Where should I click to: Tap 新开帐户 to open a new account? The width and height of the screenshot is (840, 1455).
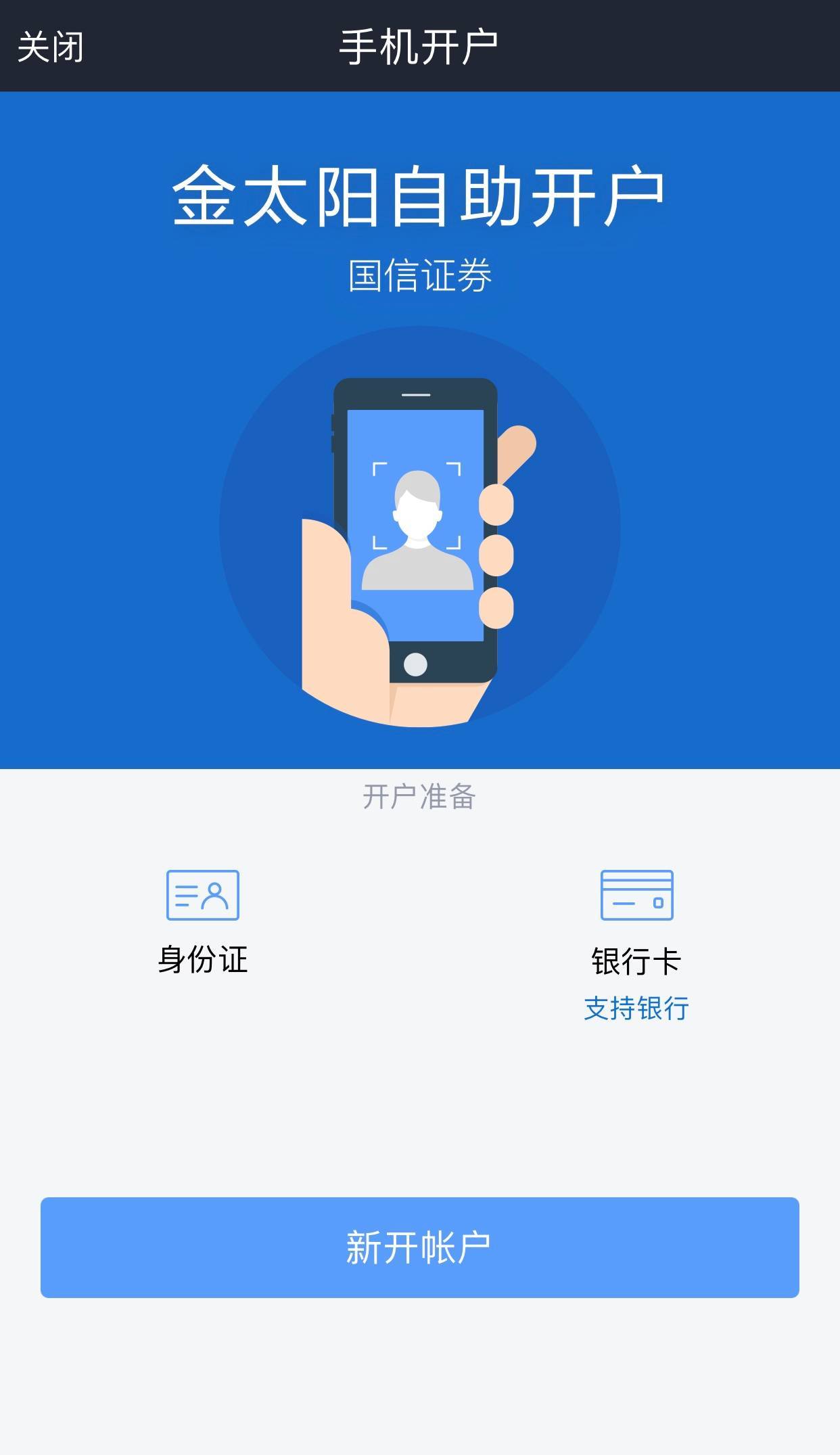point(419,1247)
